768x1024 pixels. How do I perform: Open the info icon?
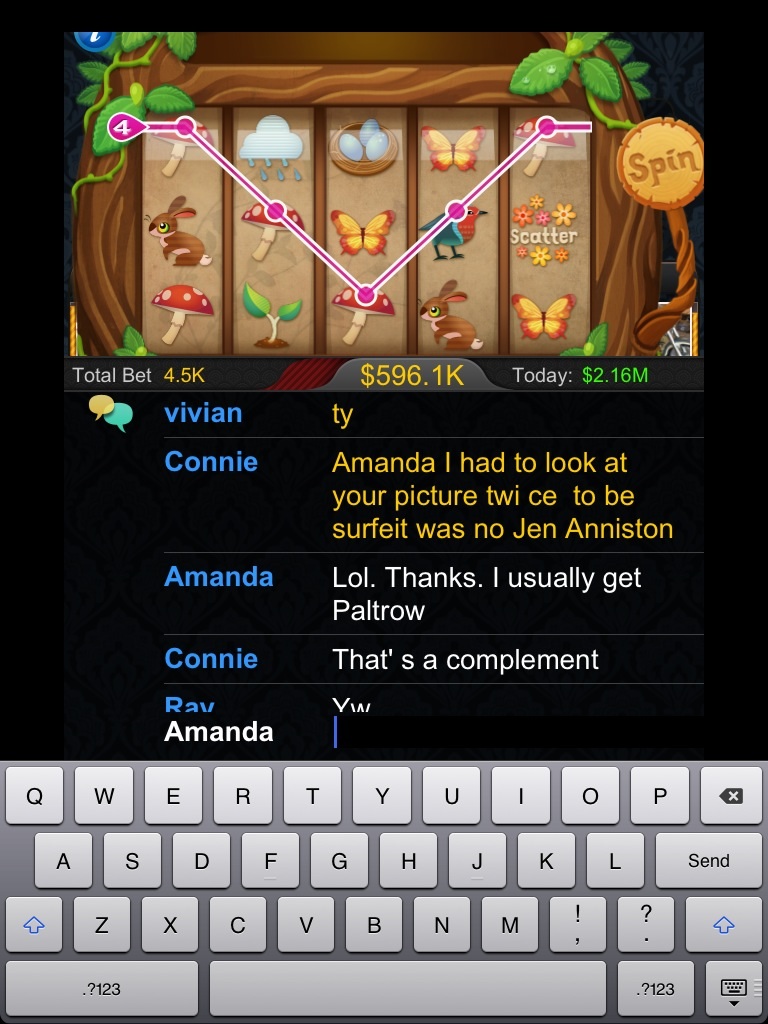click(x=97, y=38)
